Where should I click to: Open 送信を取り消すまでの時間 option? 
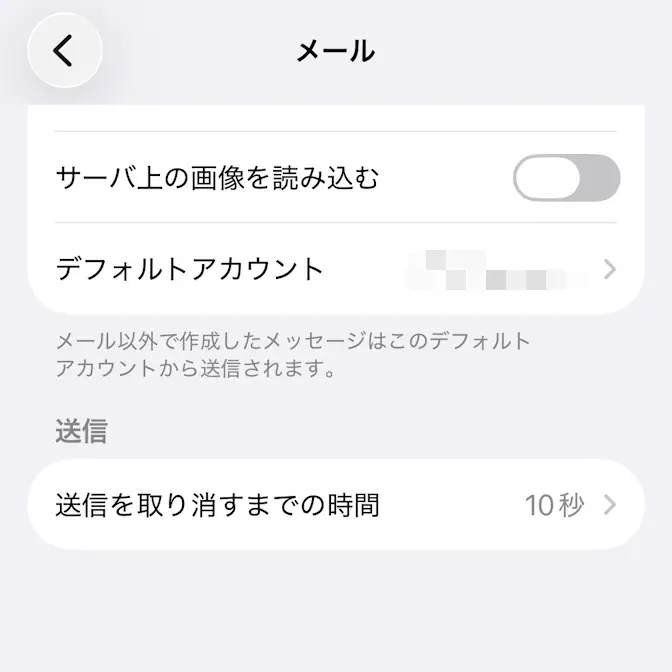[336, 505]
